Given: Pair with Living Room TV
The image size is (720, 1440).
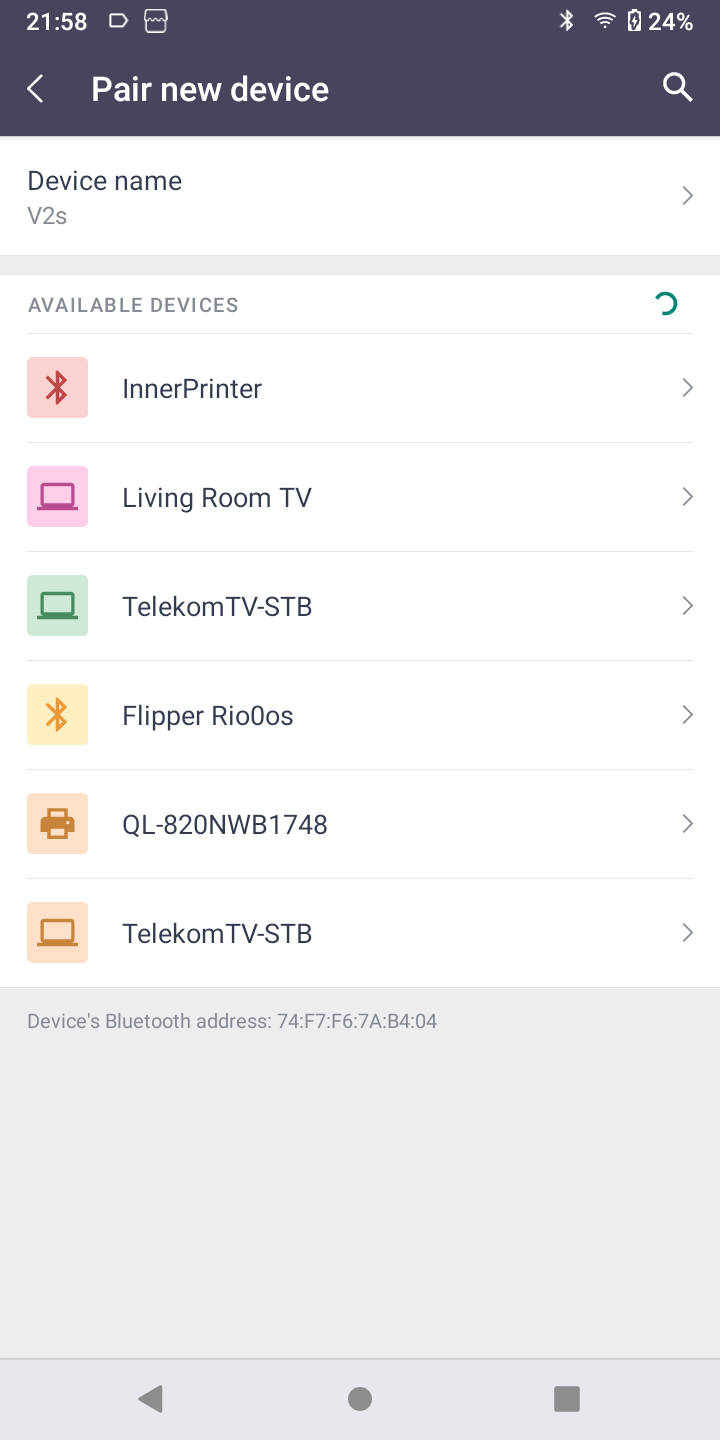Looking at the screenshot, I should (x=360, y=497).
